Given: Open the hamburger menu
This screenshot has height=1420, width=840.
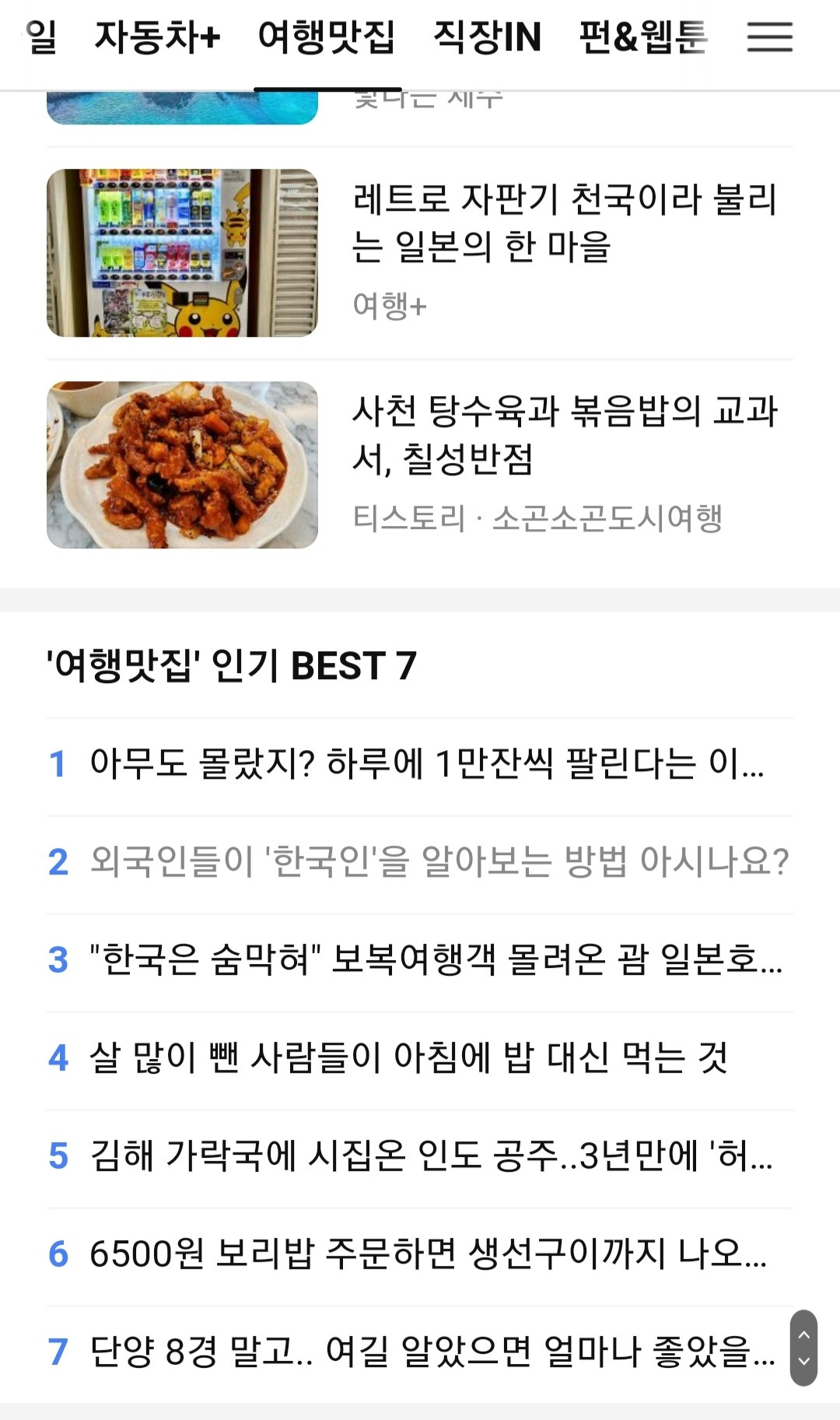Looking at the screenshot, I should point(769,37).
